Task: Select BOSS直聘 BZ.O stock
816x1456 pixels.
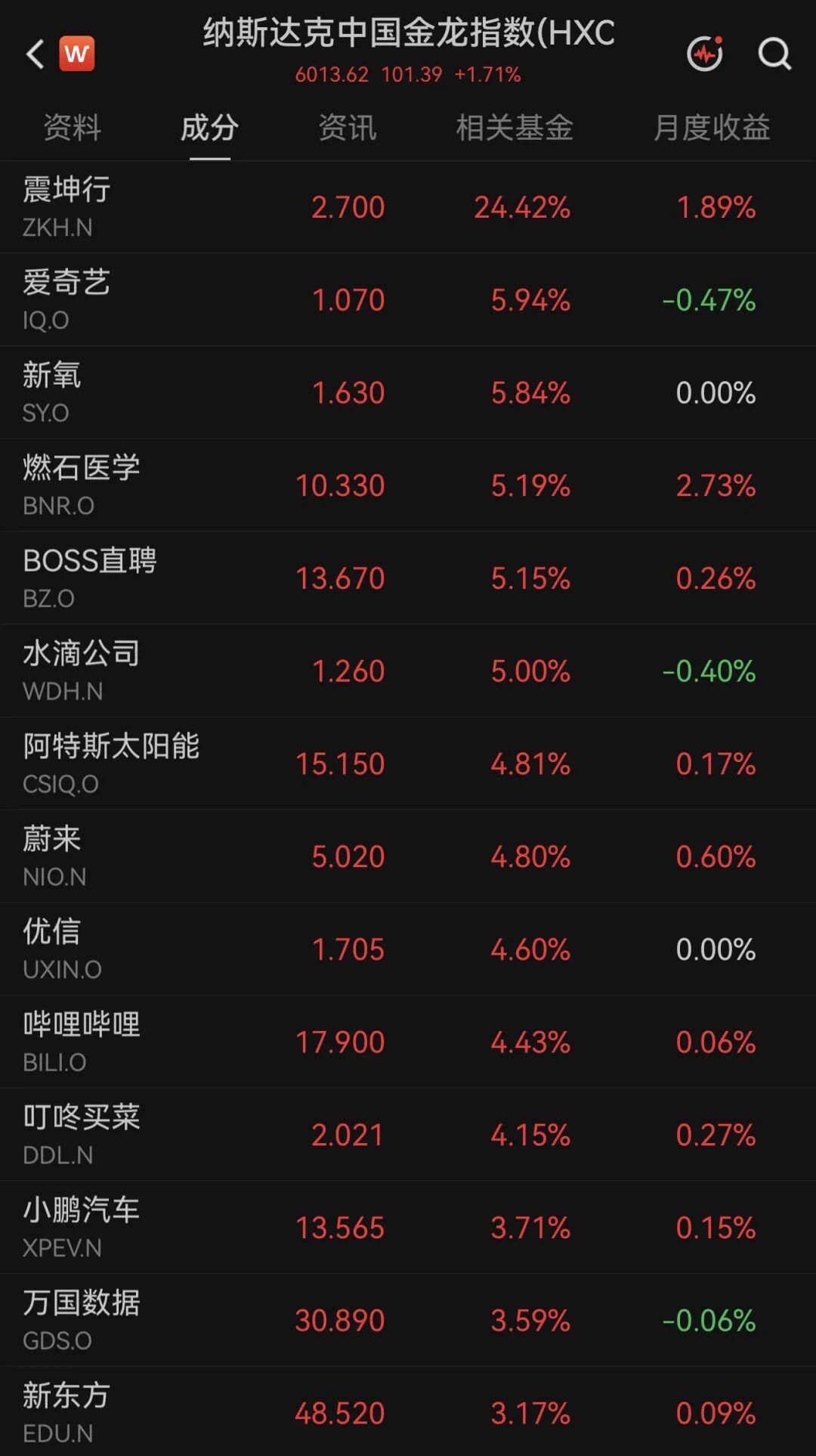Action: [408, 578]
